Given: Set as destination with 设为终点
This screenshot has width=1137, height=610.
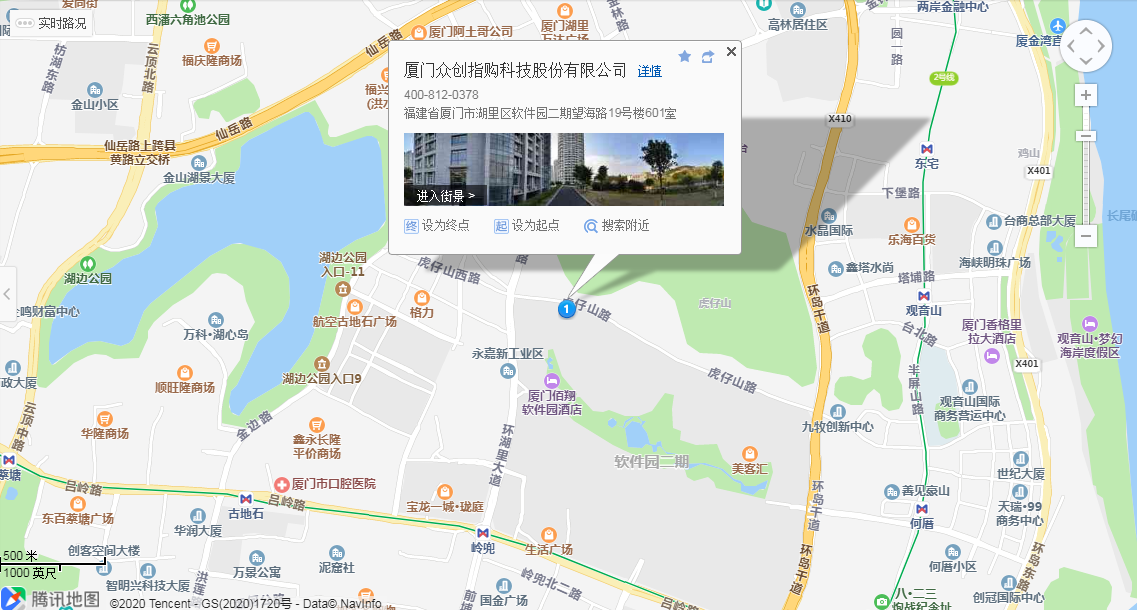Looking at the screenshot, I should tap(437, 226).
